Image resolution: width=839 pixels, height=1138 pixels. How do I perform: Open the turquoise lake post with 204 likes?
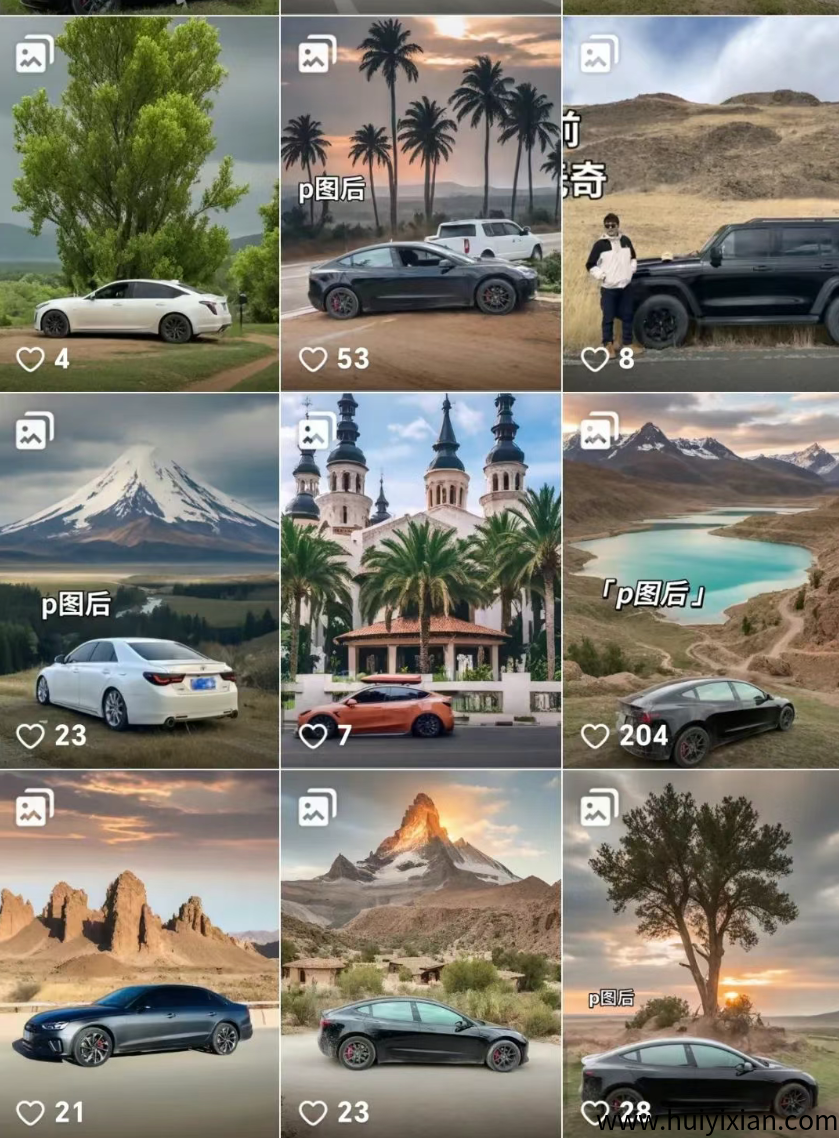tap(701, 580)
